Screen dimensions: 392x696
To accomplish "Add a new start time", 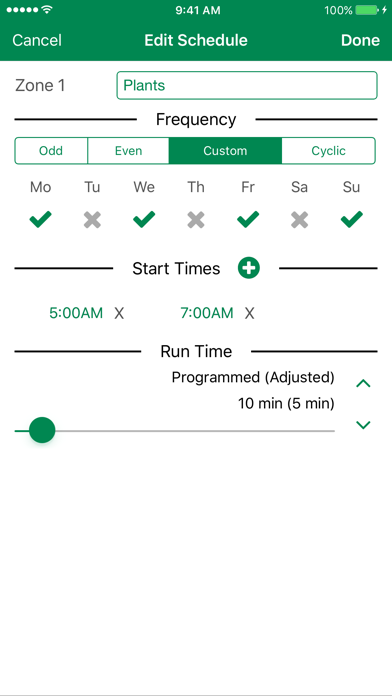I will pos(249,268).
